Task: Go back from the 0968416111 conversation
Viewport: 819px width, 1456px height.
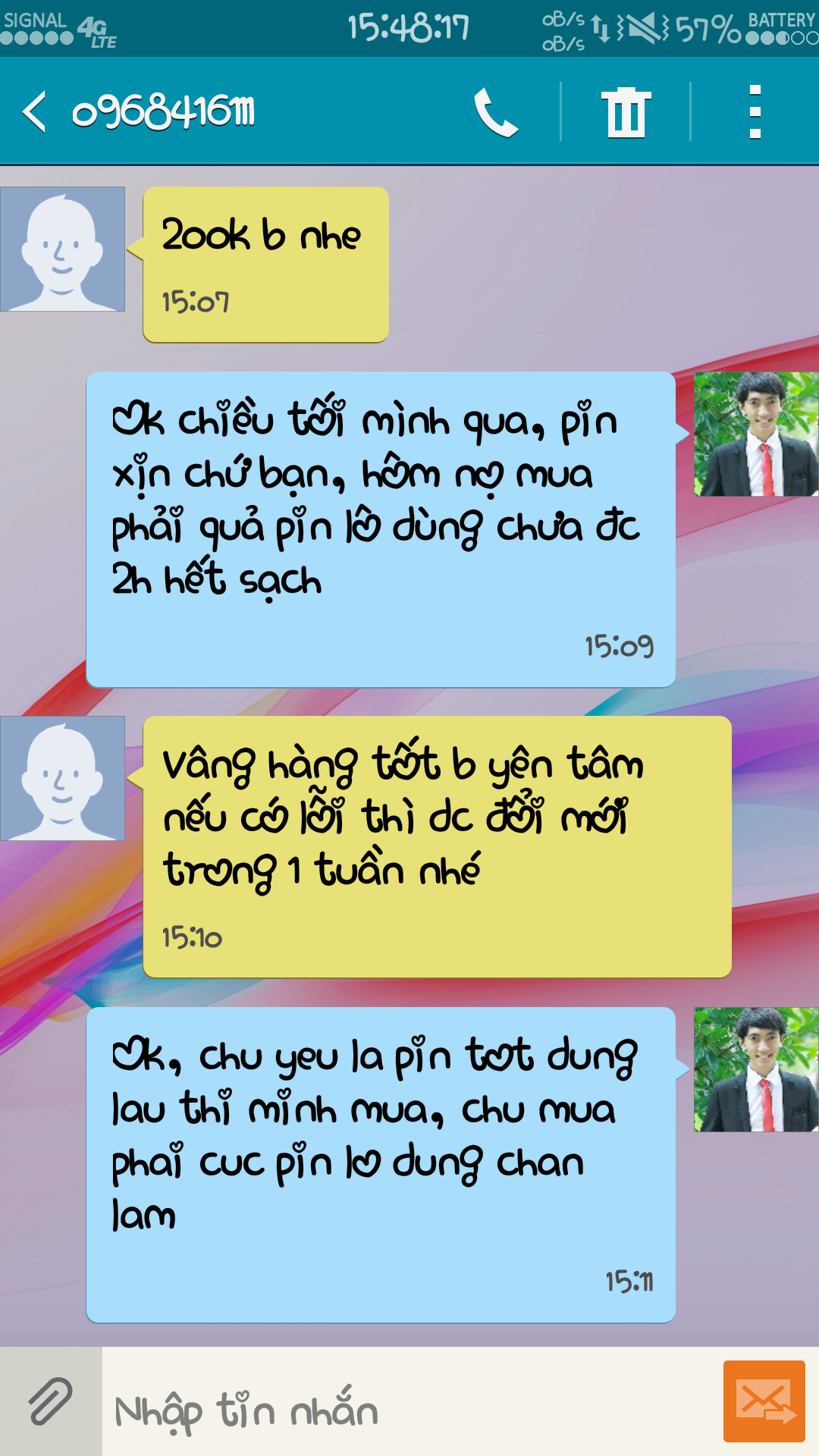Action: coord(35,112)
